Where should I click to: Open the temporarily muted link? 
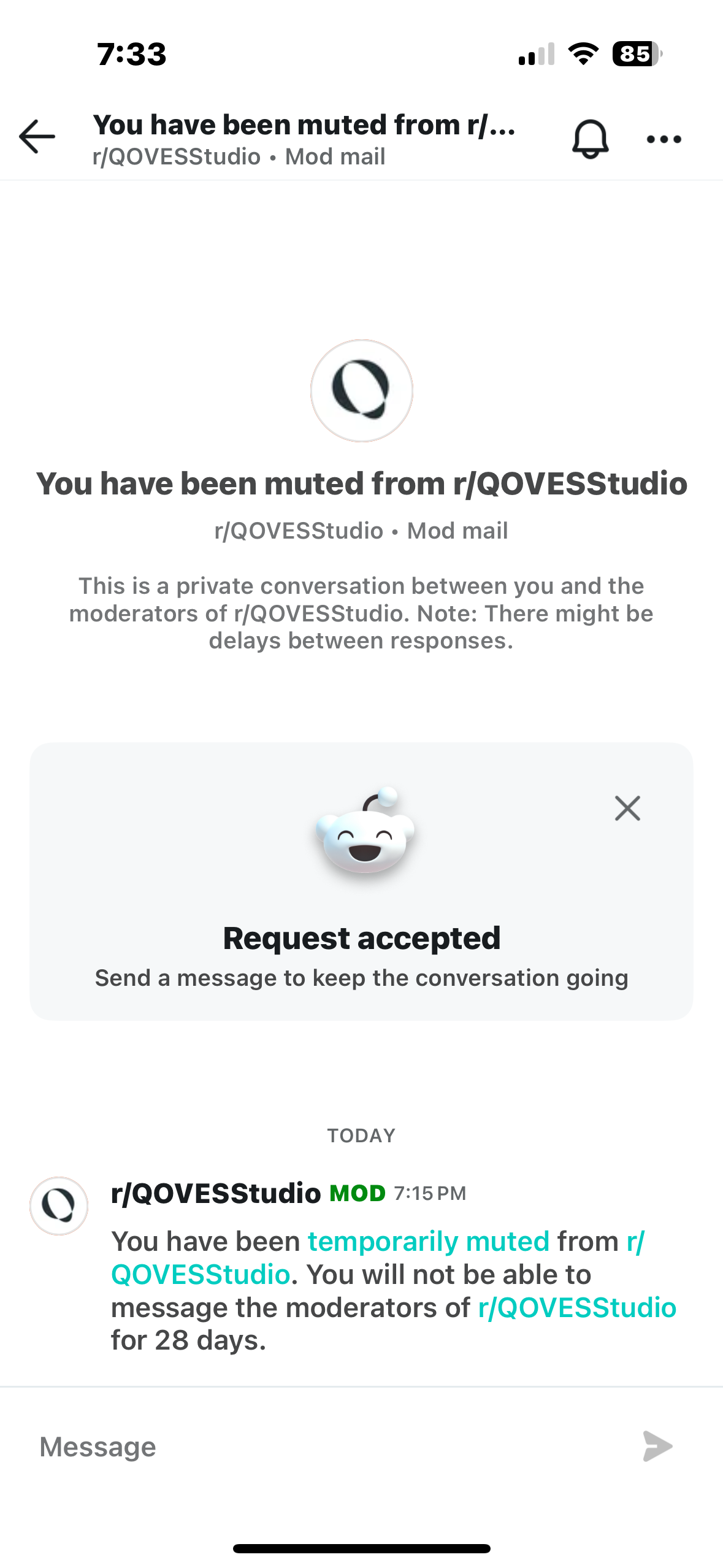pos(428,1242)
